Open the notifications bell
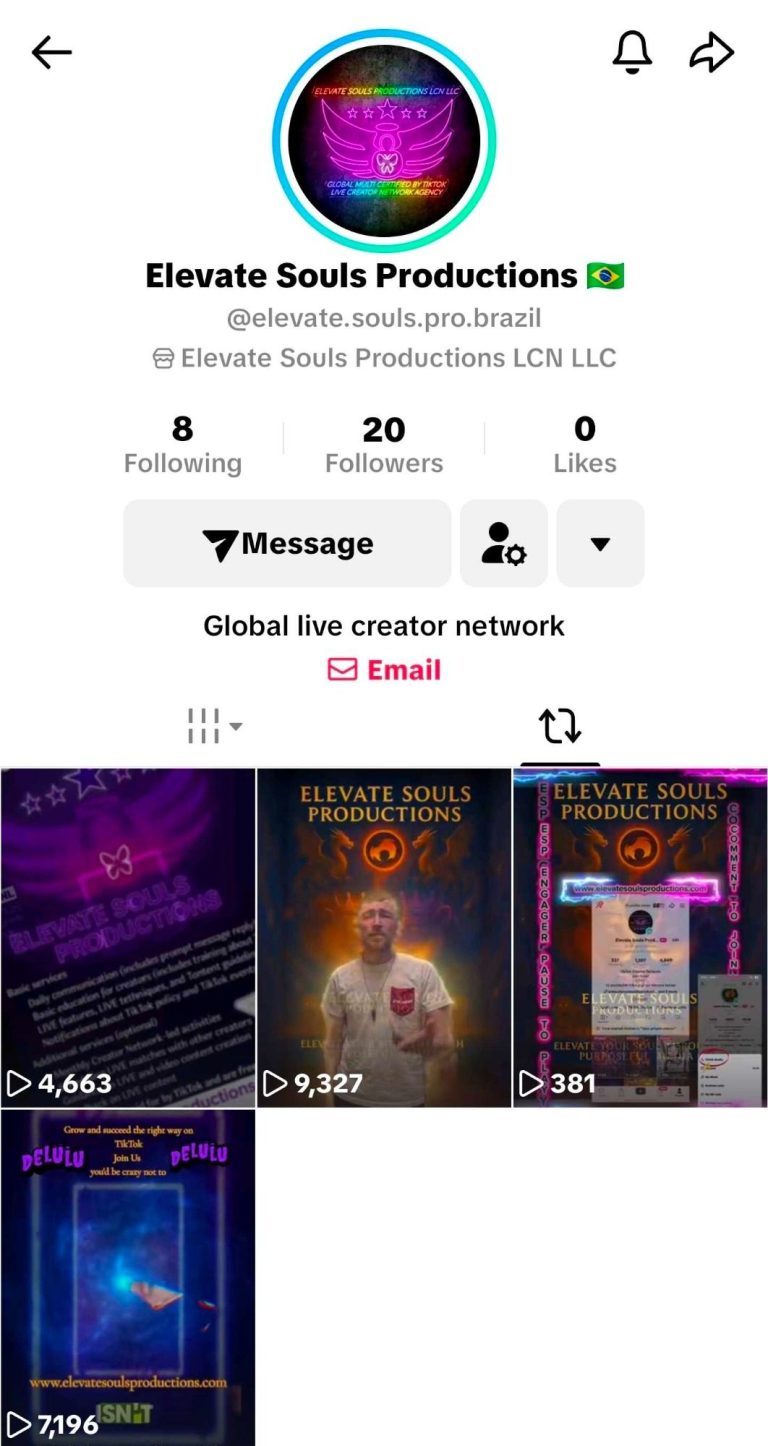Screen dimensions: 768x1446 tap(632, 52)
